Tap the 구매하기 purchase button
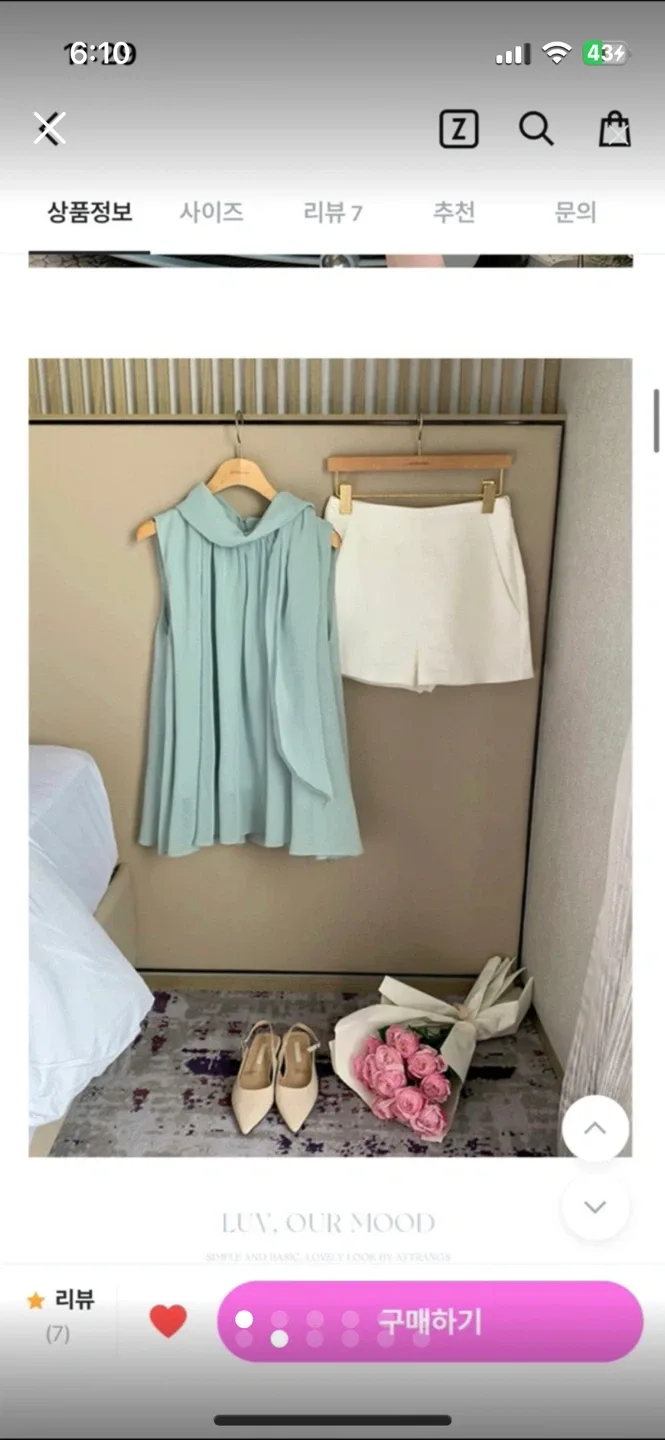The image size is (665, 1440). [x=430, y=1321]
